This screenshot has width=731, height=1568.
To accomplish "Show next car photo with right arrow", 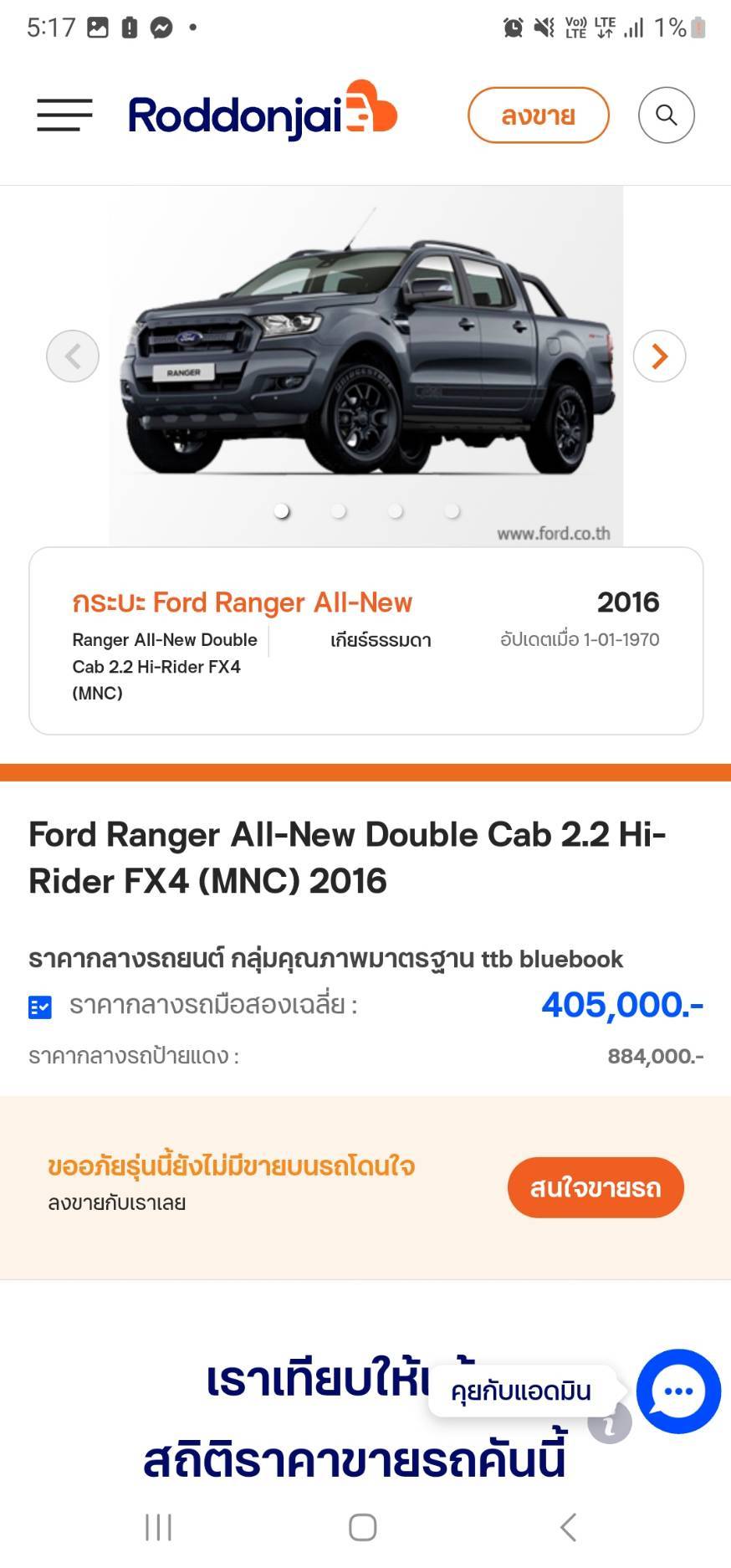I will [x=659, y=356].
